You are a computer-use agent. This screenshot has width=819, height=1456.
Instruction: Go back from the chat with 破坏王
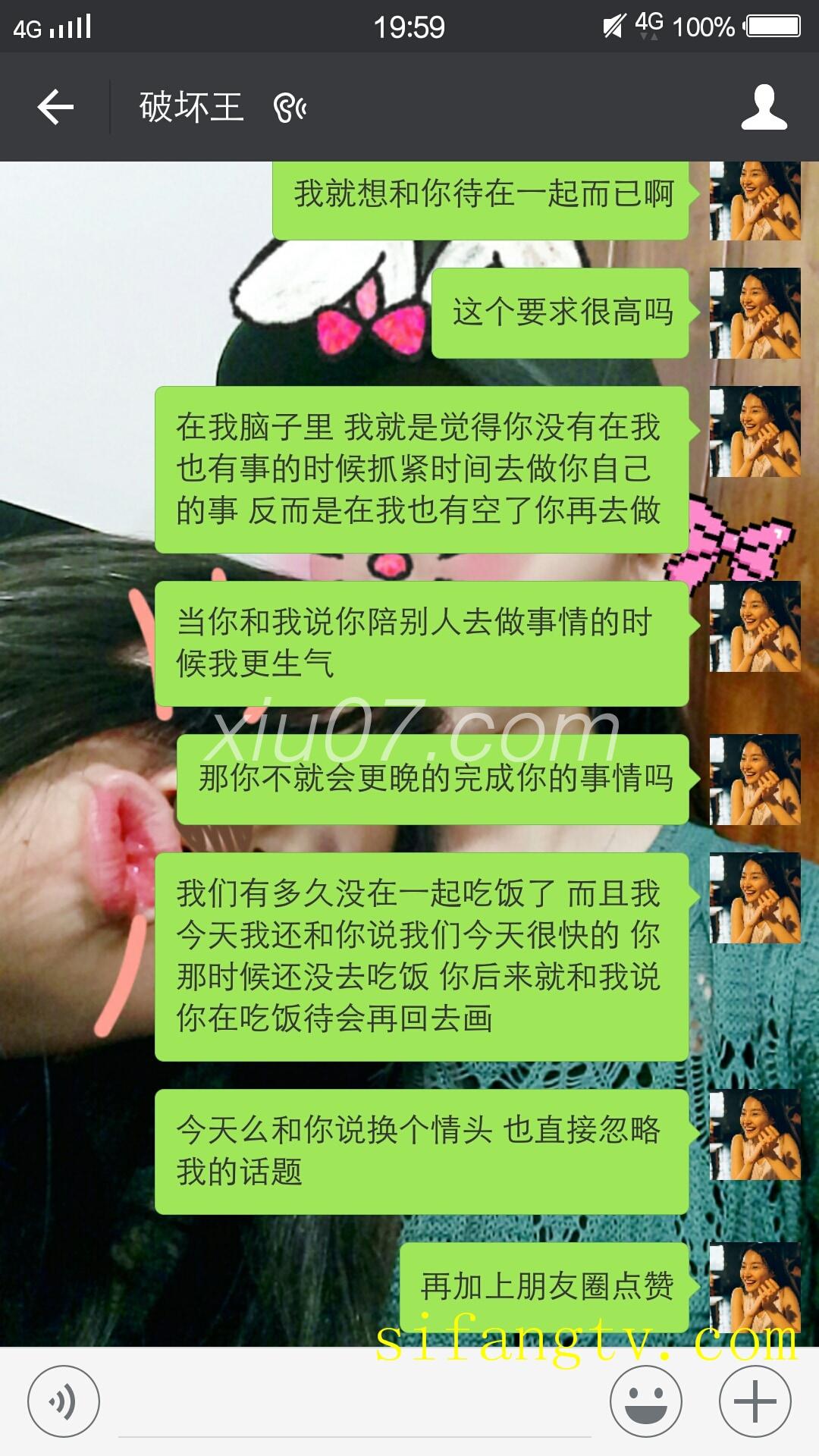point(55,107)
